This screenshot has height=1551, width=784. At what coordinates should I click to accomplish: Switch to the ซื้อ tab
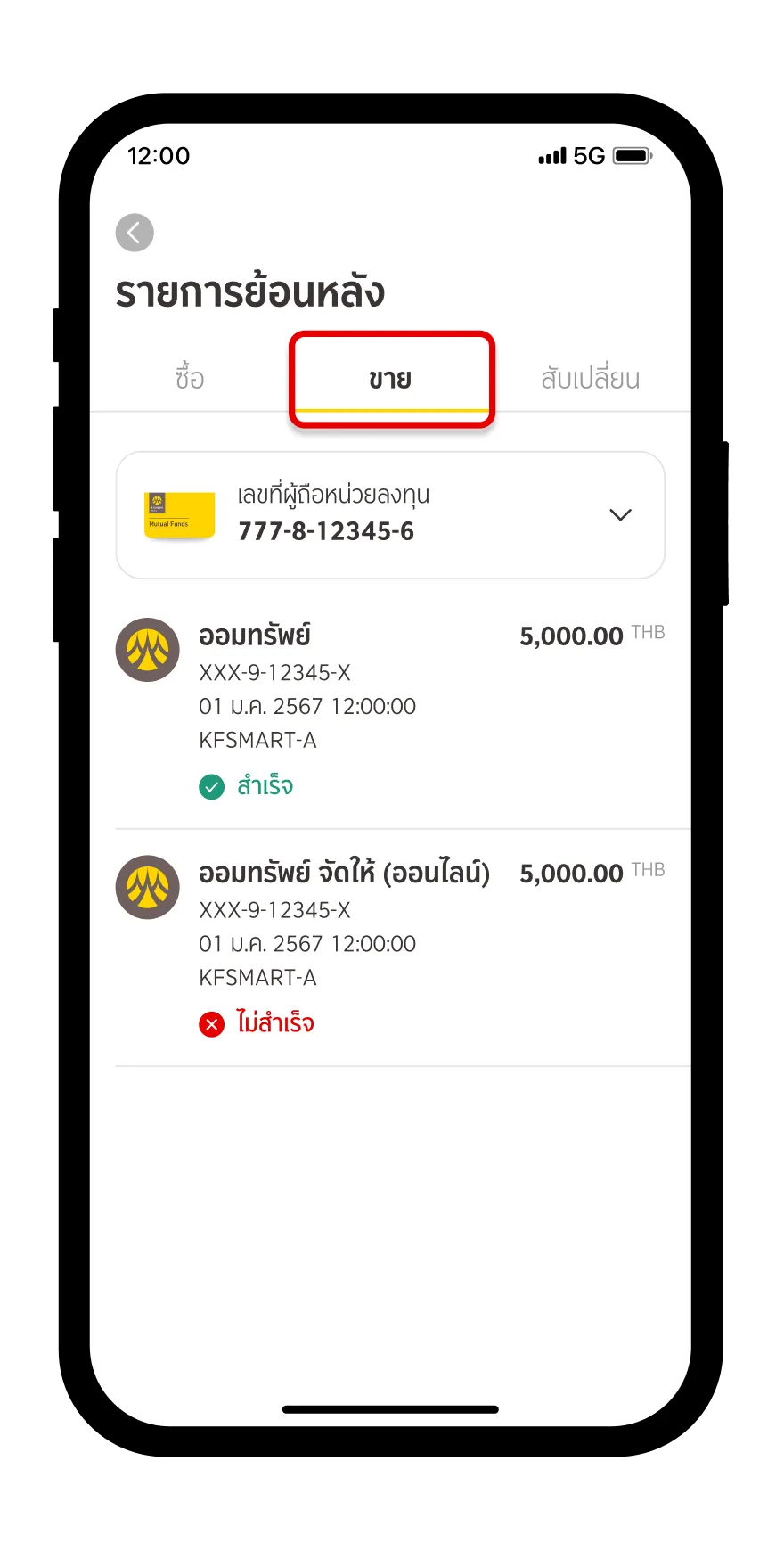(x=190, y=379)
